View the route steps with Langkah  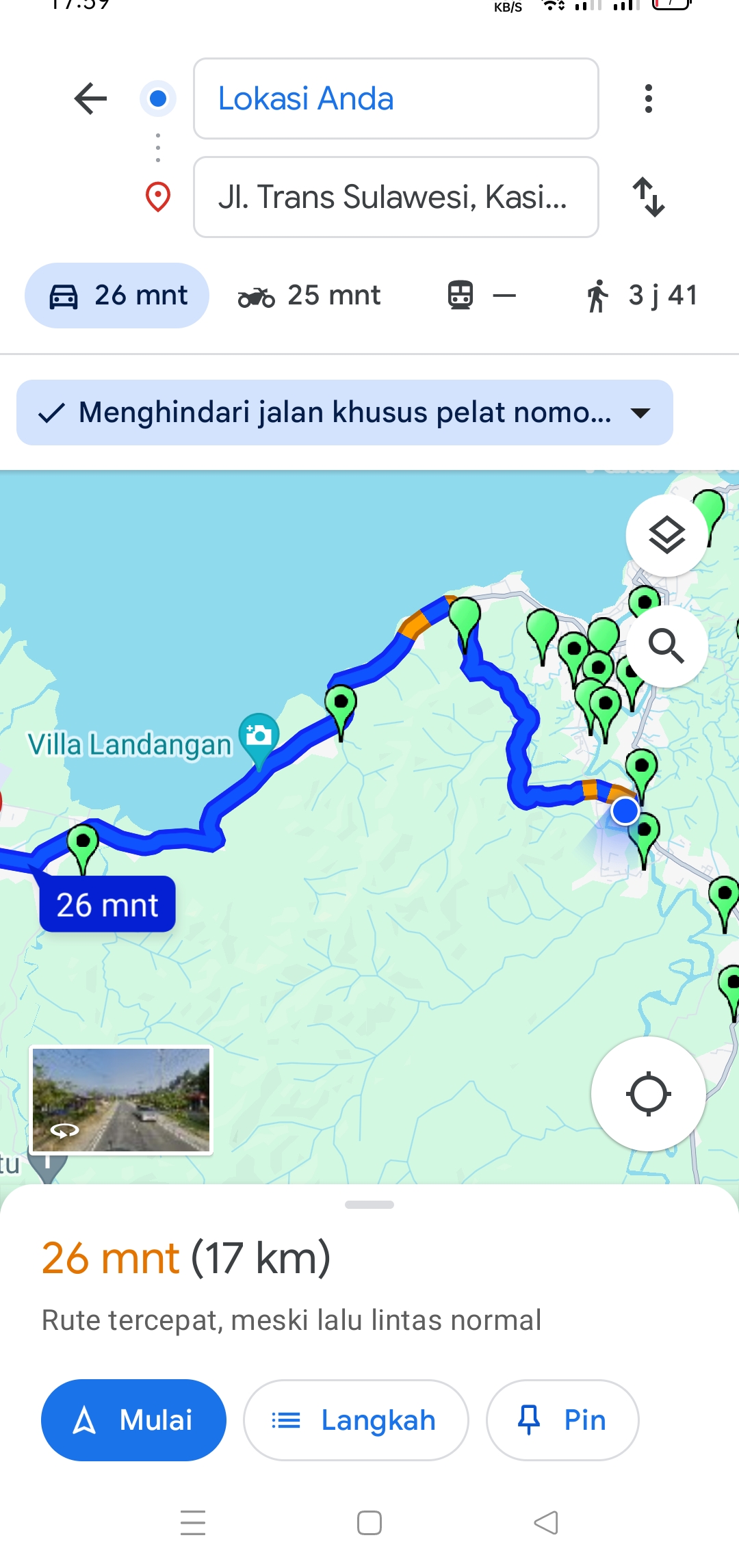(x=356, y=1420)
